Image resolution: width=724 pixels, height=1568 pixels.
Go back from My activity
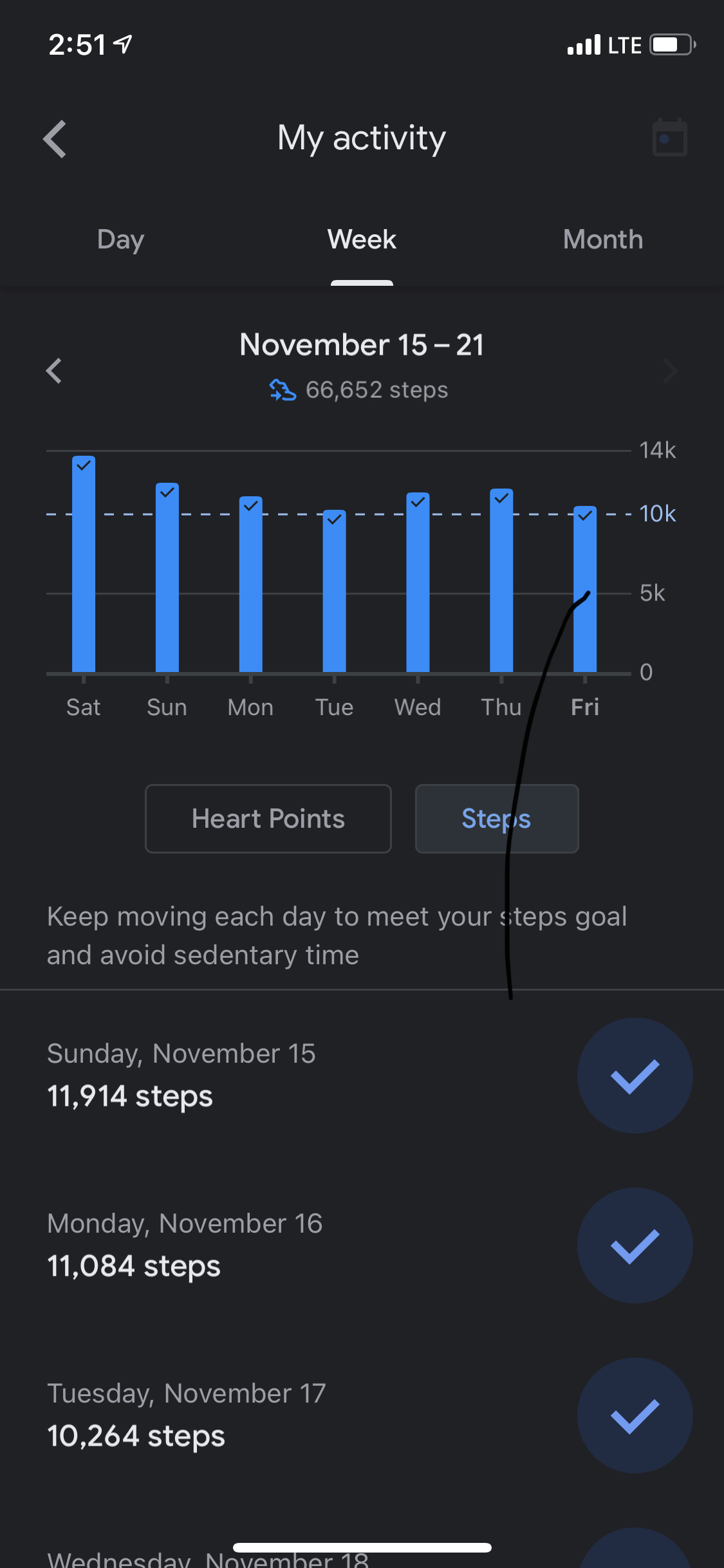click(55, 138)
